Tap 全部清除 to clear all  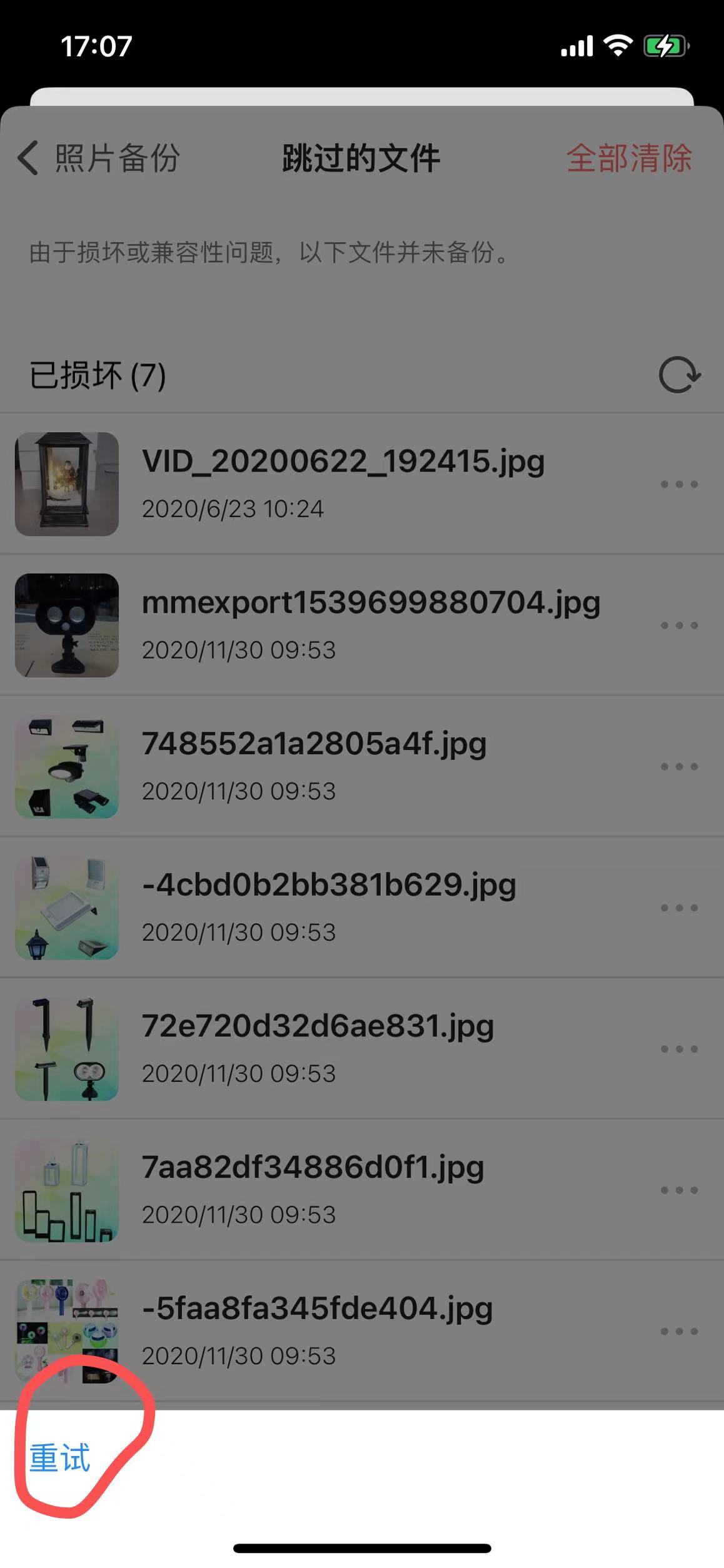[x=628, y=158]
